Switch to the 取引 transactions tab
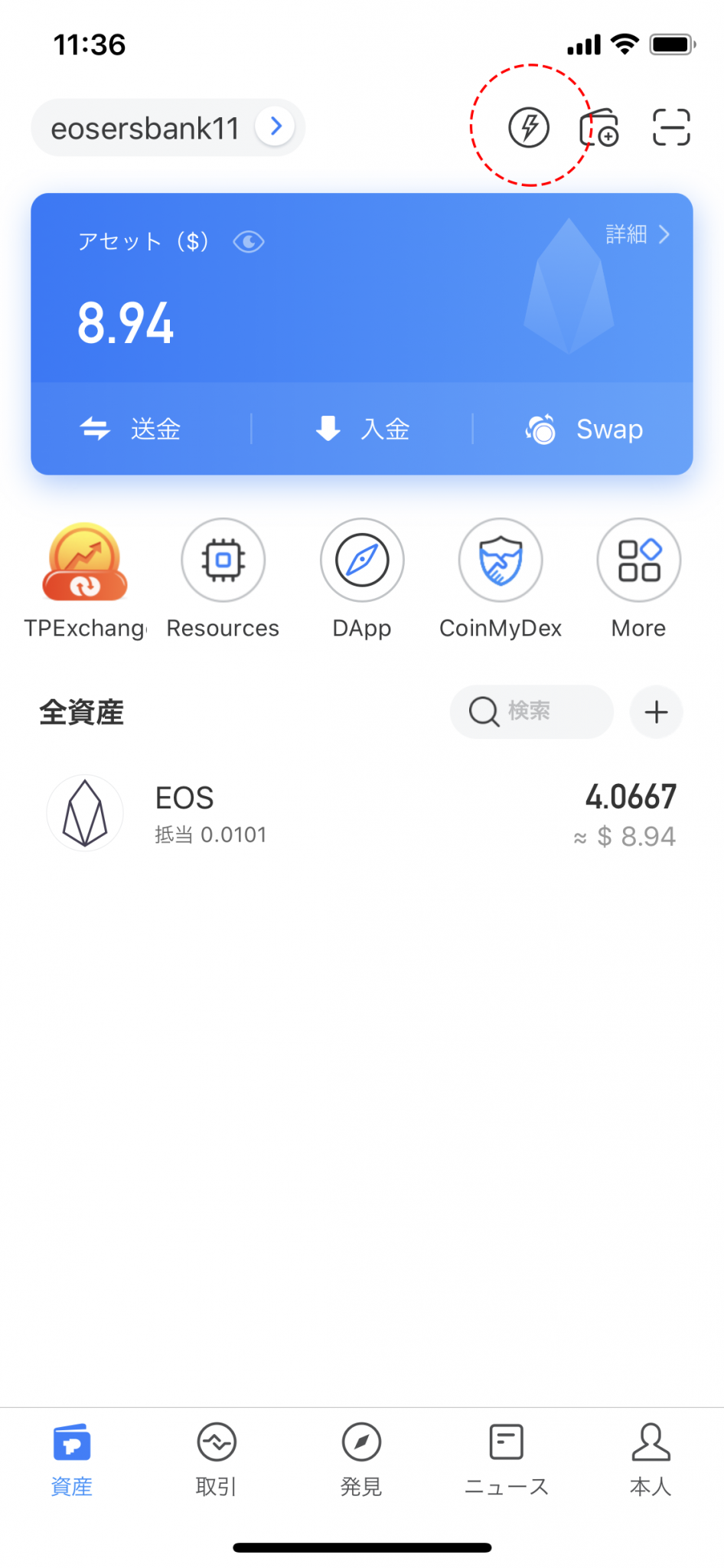This screenshot has height=1568, width=724. (215, 1459)
